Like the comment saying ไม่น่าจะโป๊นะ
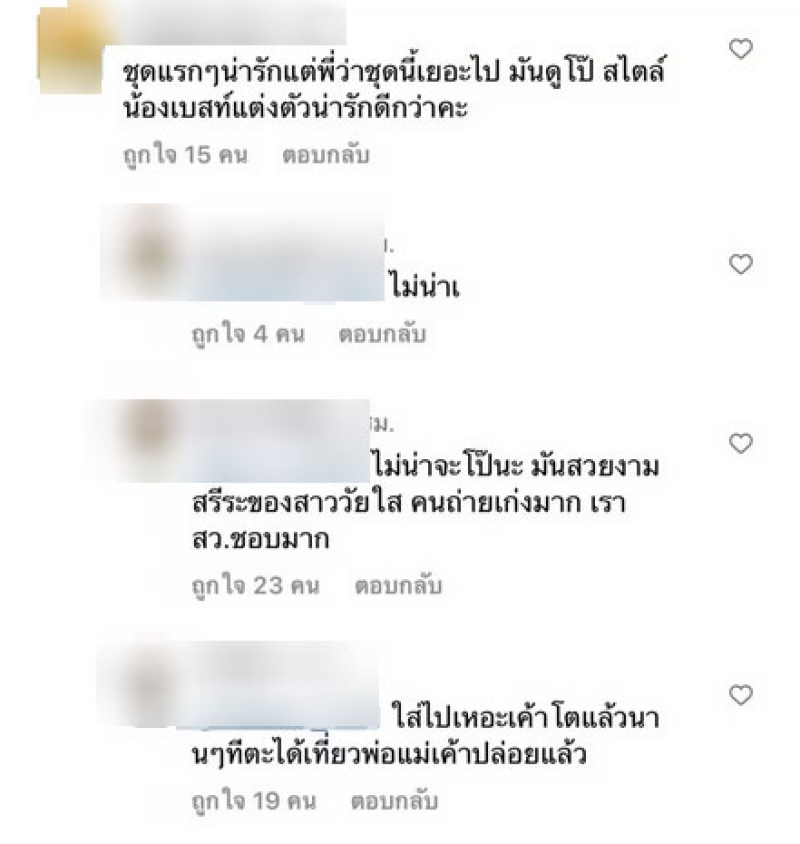The width and height of the screenshot is (800, 844). [740, 443]
